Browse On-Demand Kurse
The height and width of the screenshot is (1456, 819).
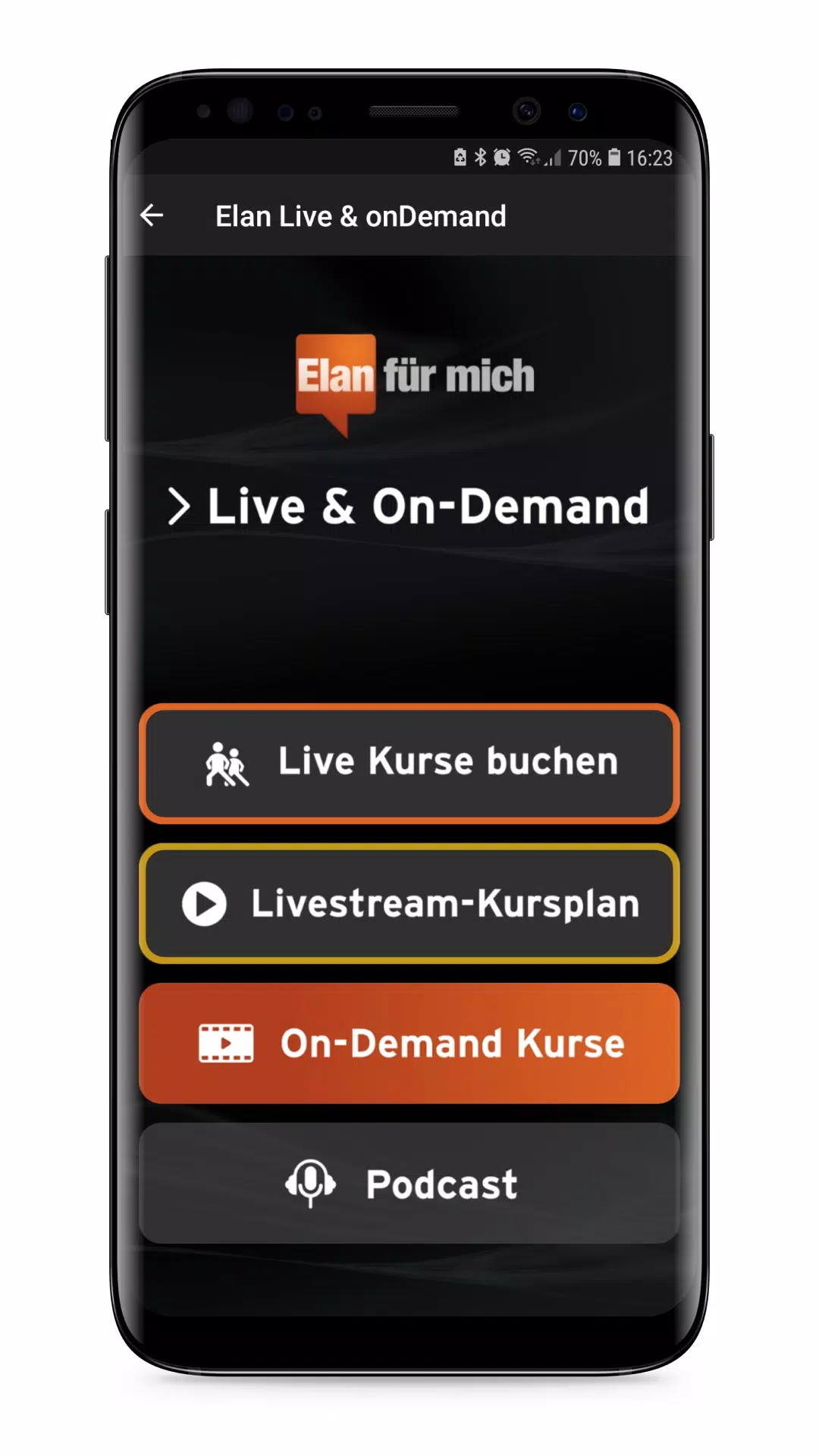point(409,1043)
